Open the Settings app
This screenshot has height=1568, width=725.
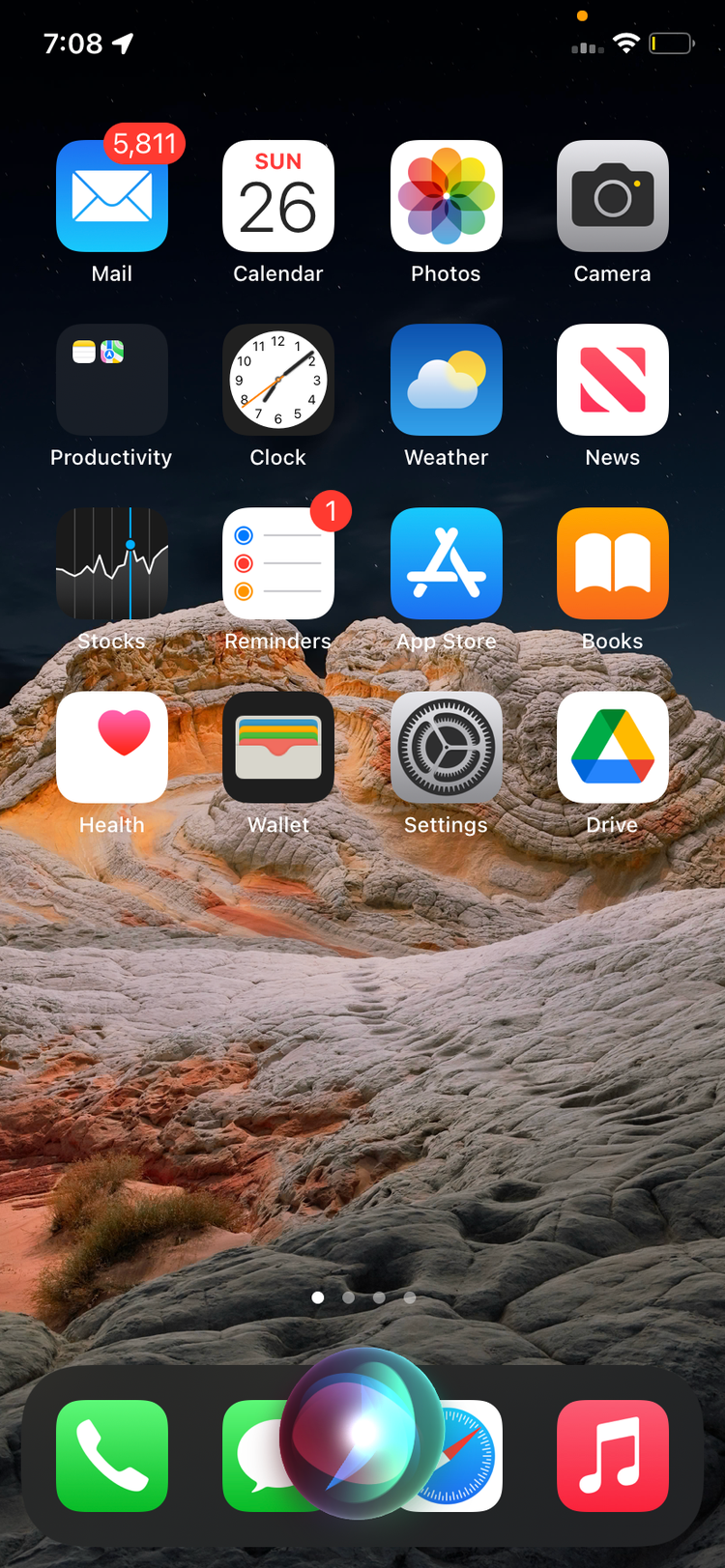point(446,747)
